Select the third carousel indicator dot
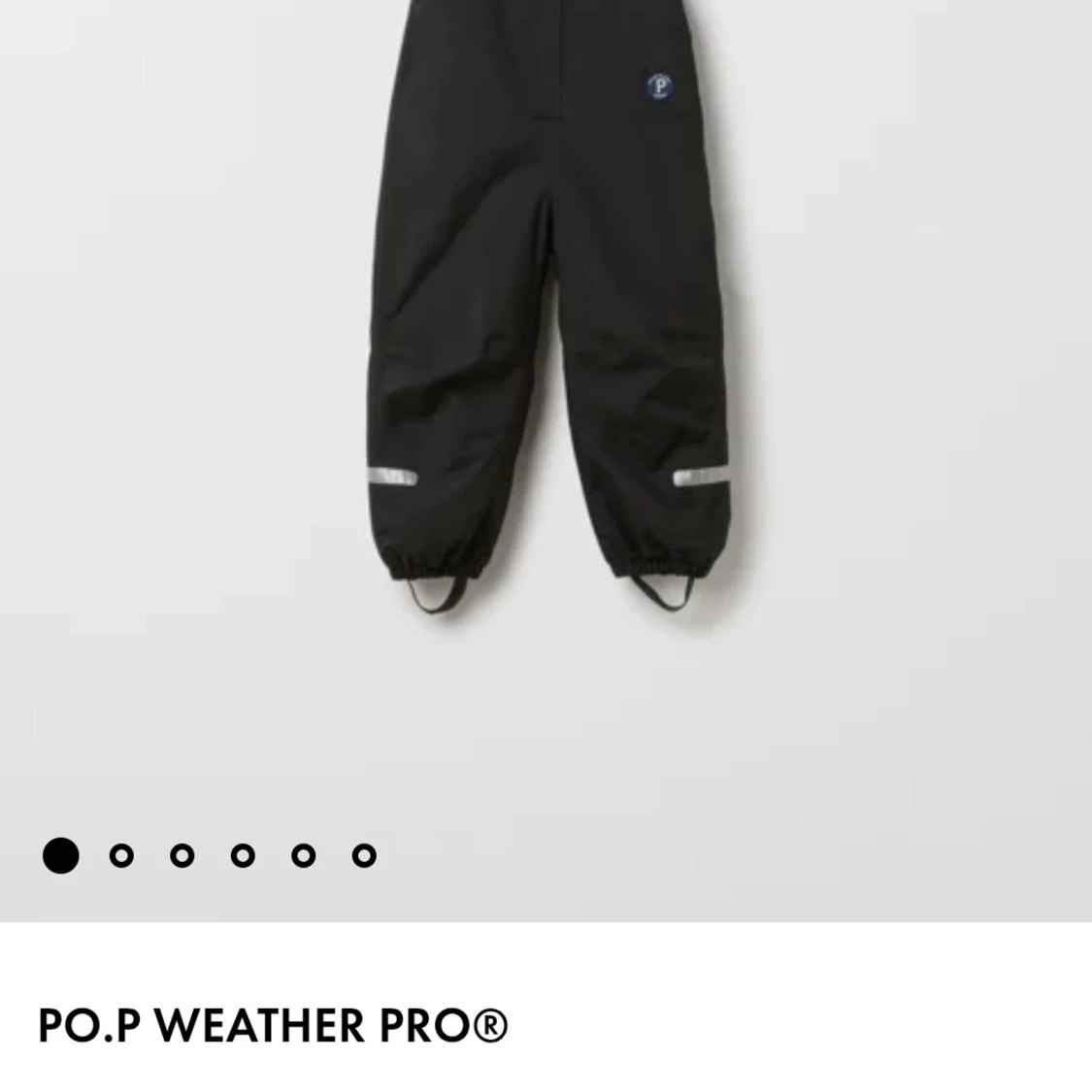Viewport: 1092px width, 1092px height. coord(182,855)
